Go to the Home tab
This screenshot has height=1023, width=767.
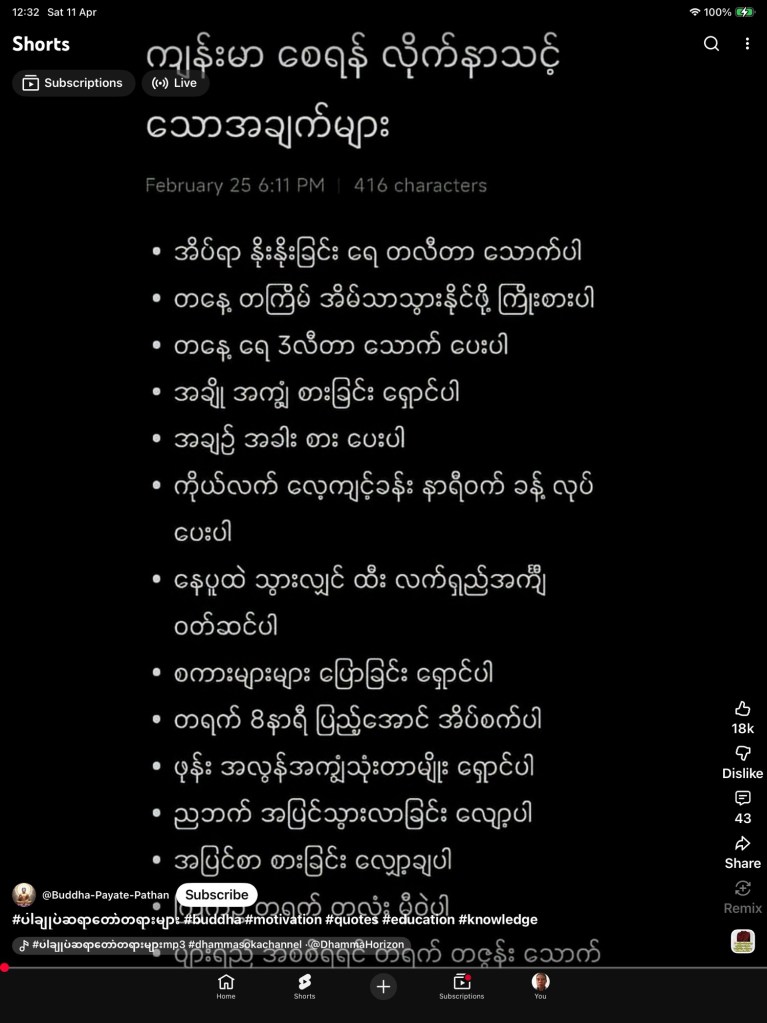click(x=226, y=986)
